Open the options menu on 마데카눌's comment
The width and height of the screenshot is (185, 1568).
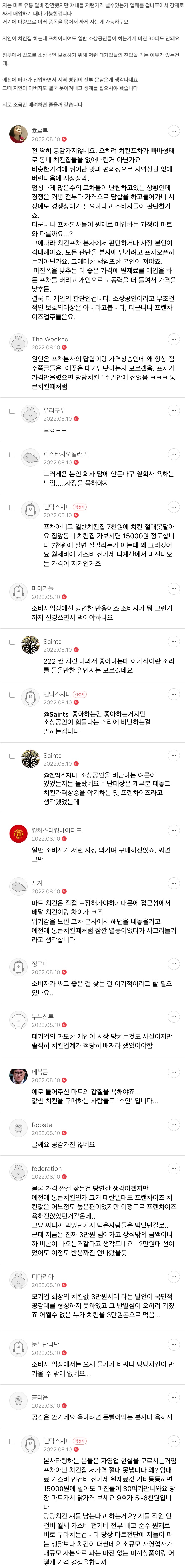point(173,589)
